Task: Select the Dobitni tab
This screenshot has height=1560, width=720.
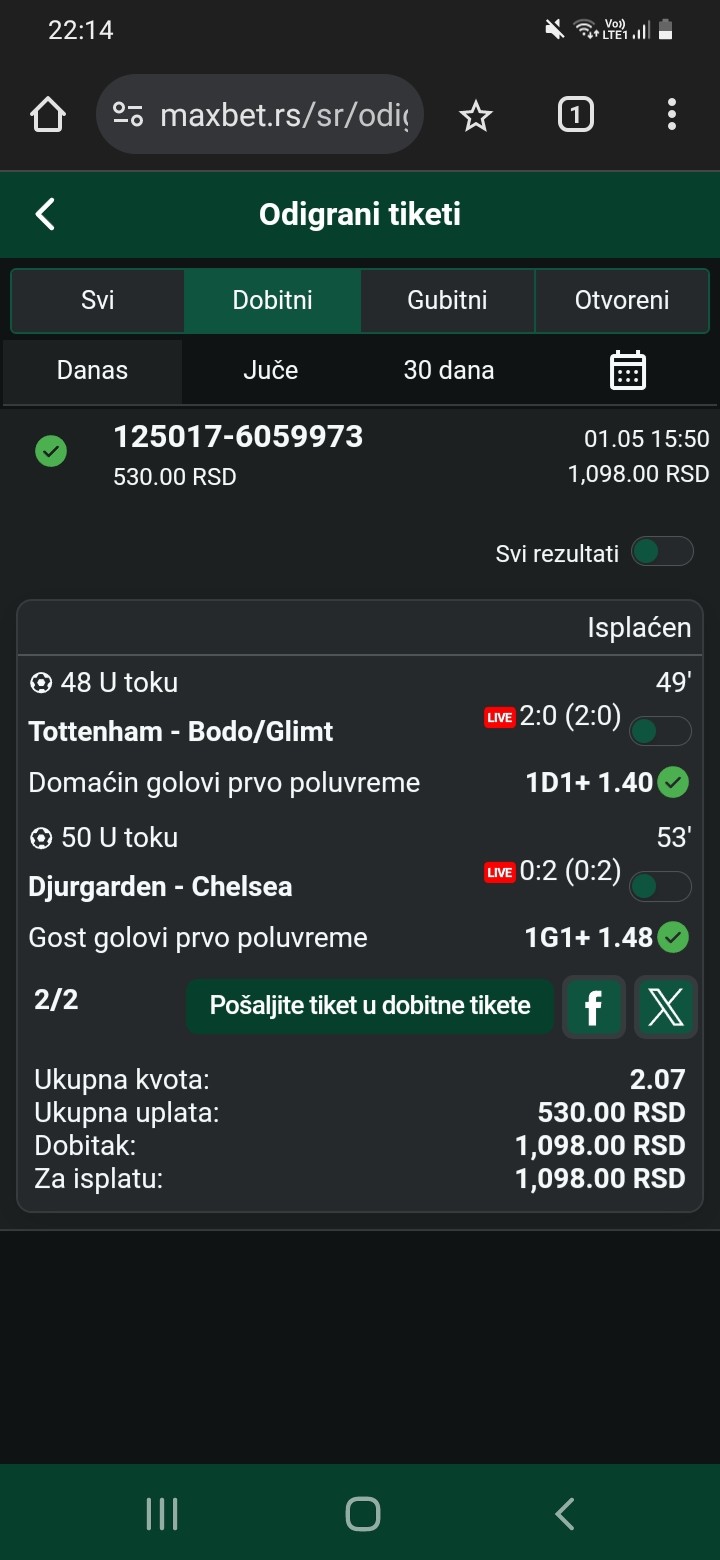Action: (x=273, y=300)
